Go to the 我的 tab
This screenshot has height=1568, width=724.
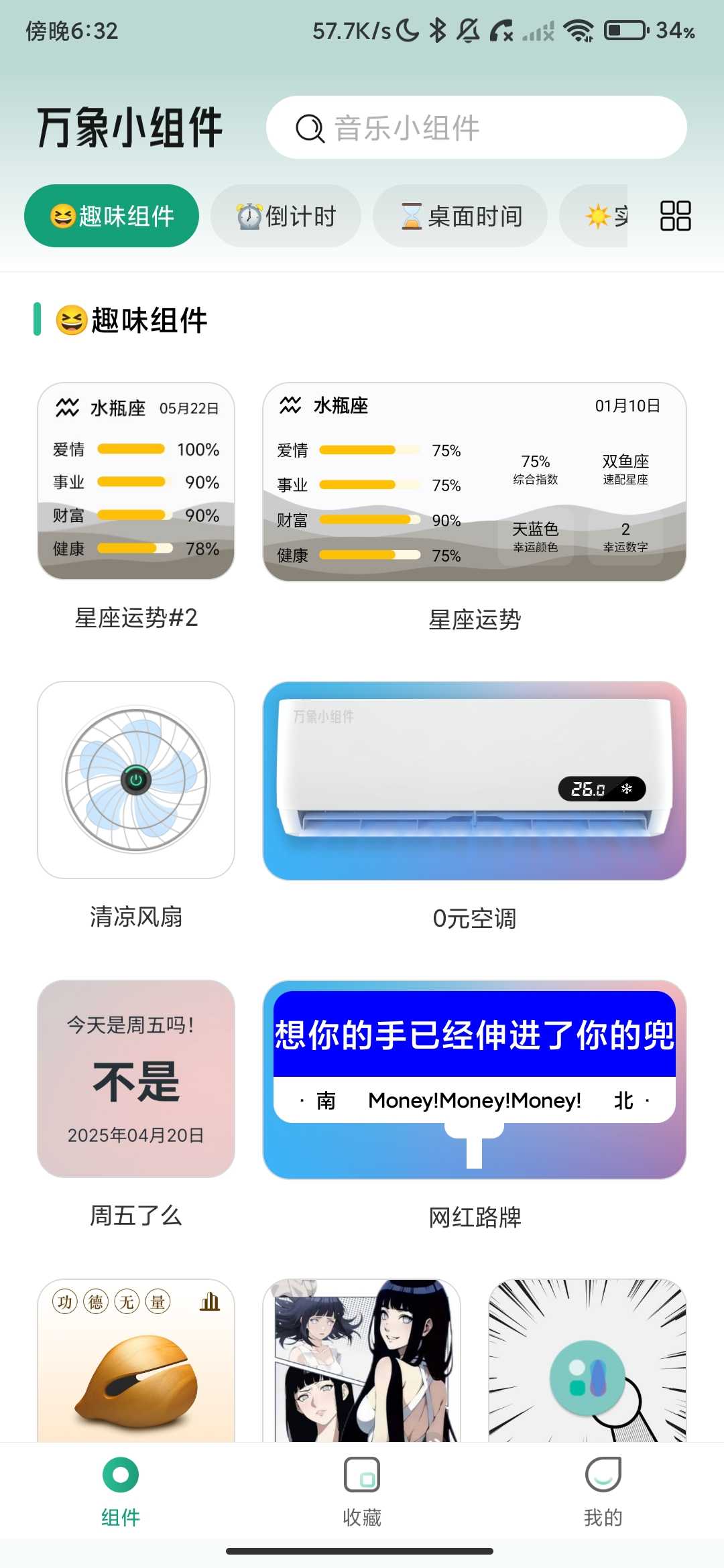(x=603, y=1492)
